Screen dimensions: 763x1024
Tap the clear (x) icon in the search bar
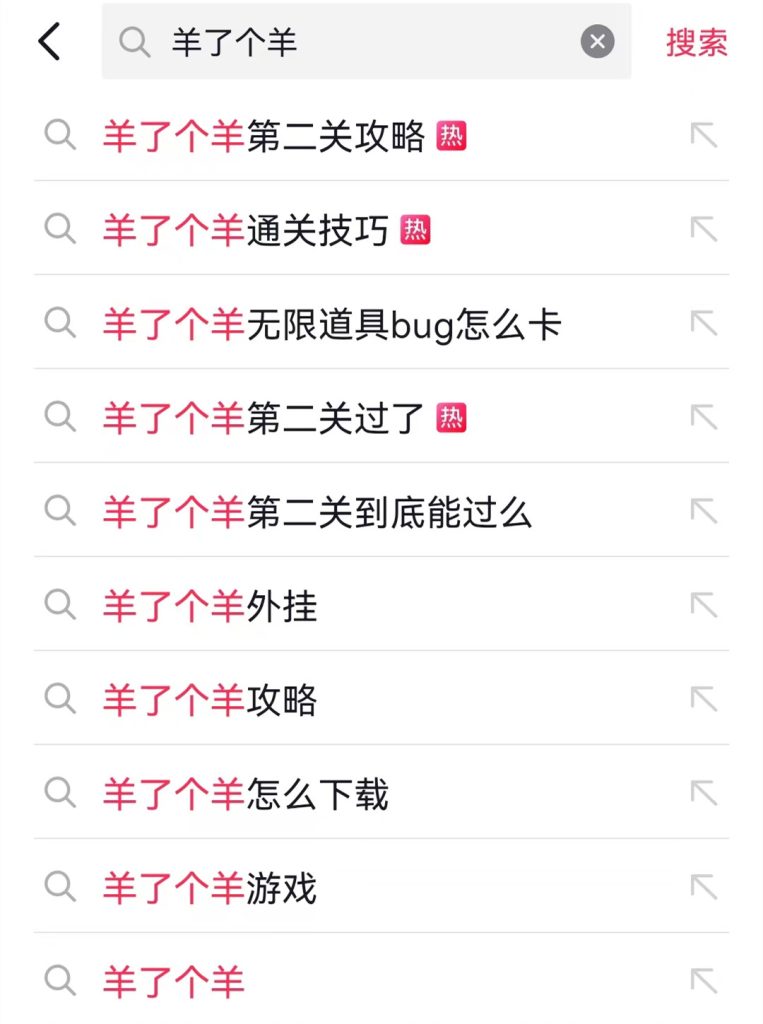coord(597,40)
